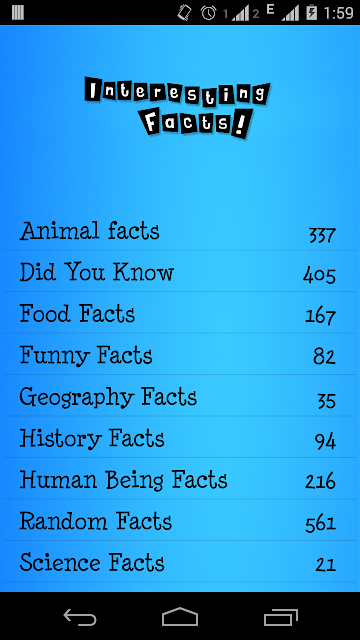Tap the Science Facts row
This screenshot has width=360, height=640.
(x=180, y=562)
